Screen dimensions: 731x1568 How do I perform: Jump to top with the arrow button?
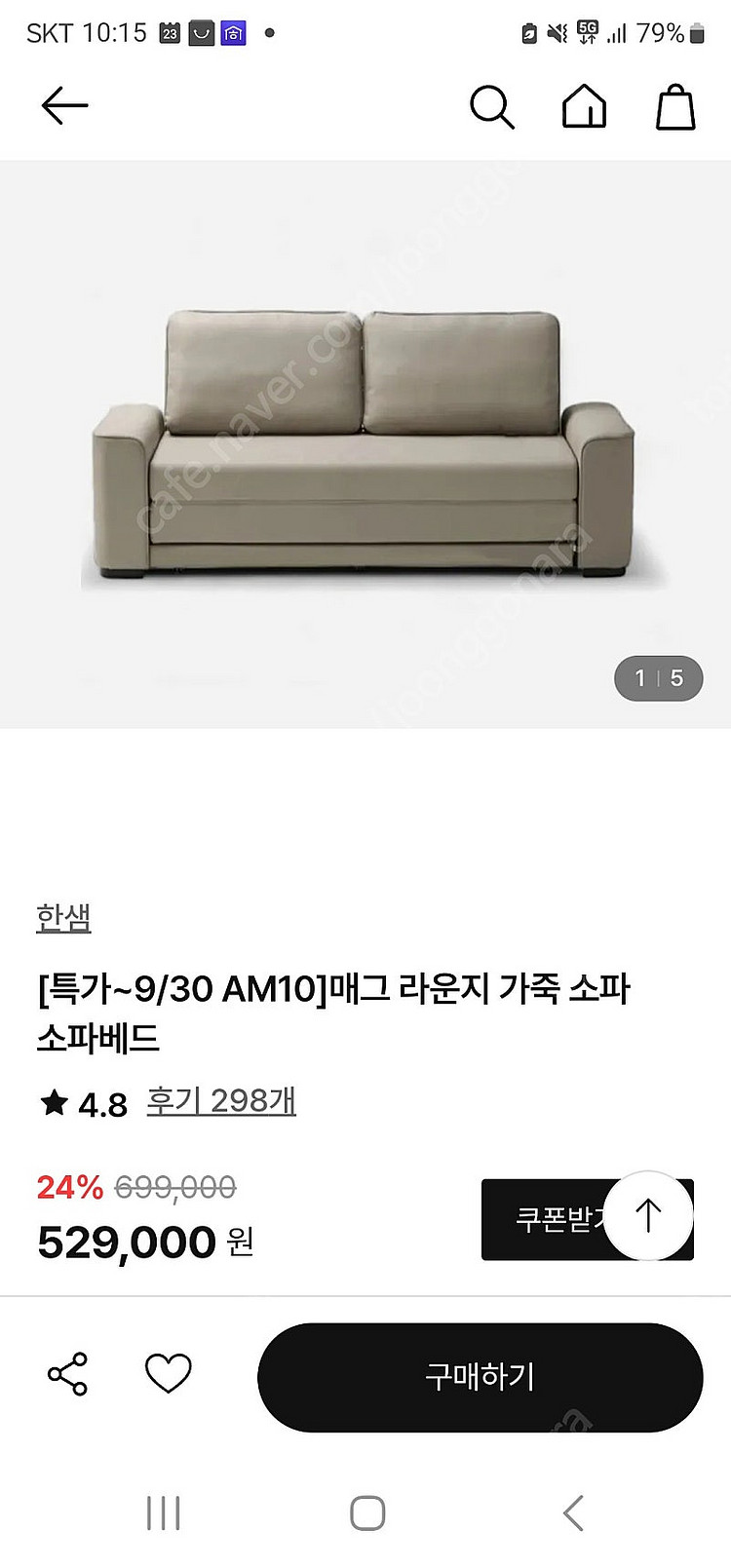click(x=648, y=1215)
